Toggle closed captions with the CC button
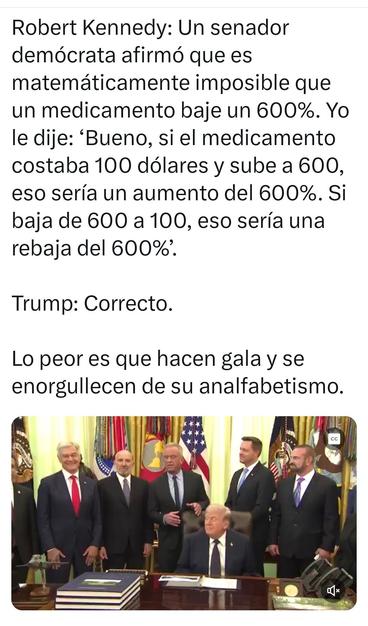 click(334, 439)
